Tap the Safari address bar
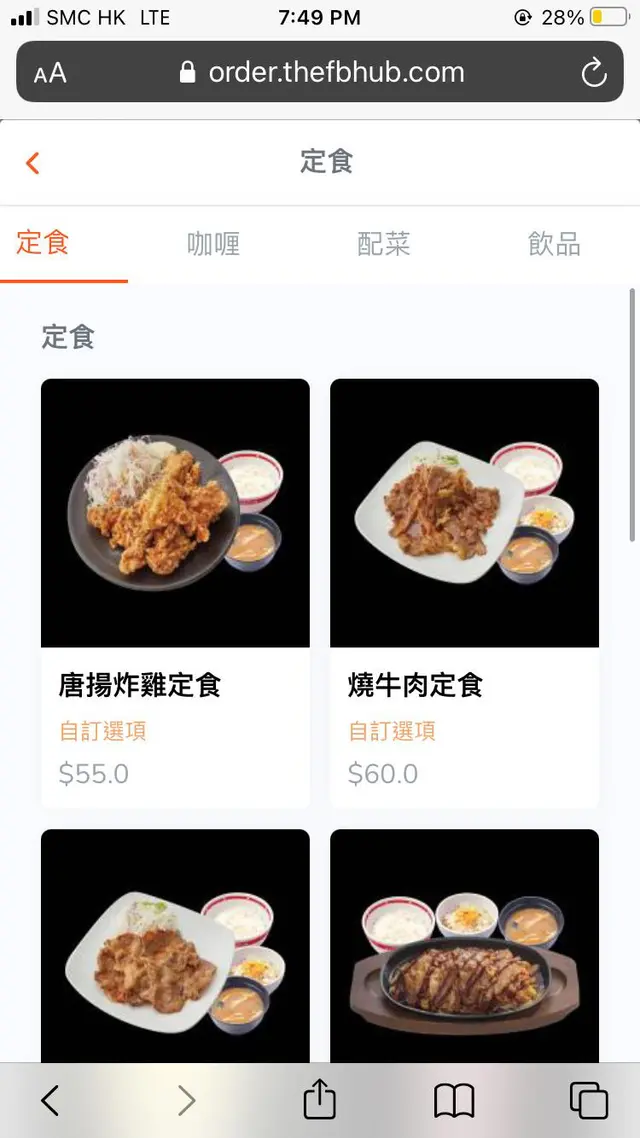 click(x=322, y=72)
